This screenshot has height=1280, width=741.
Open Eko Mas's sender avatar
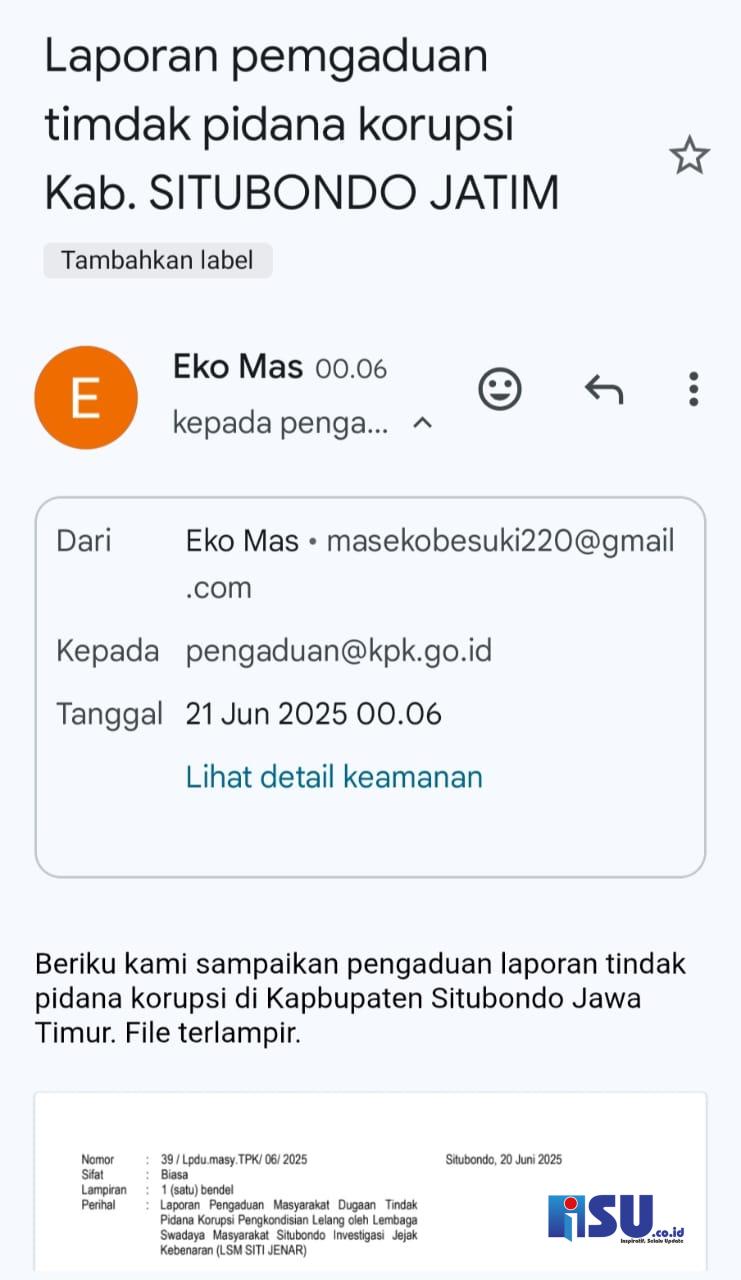tap(86, 398)
